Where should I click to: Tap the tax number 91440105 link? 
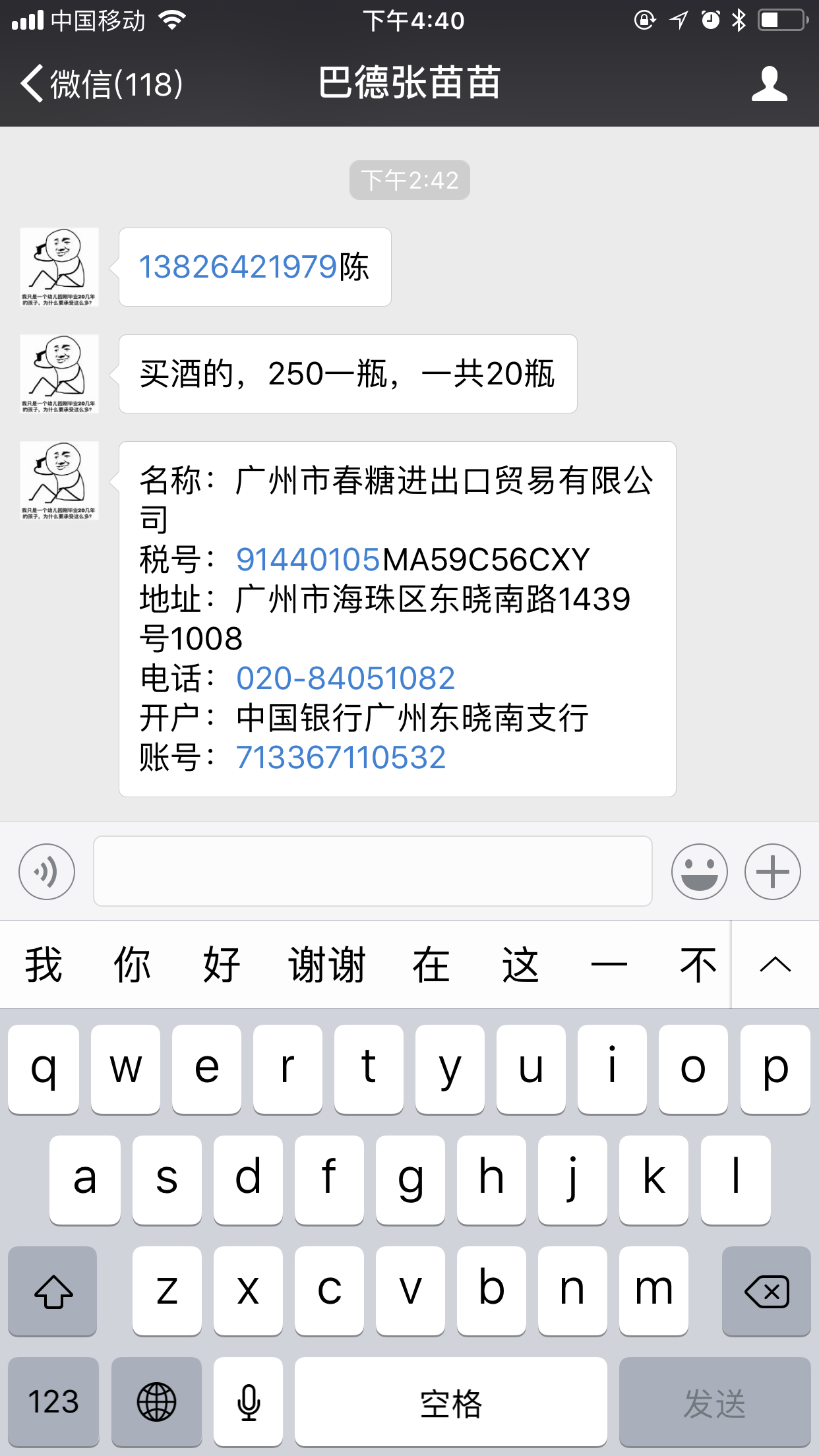(308, 560)
